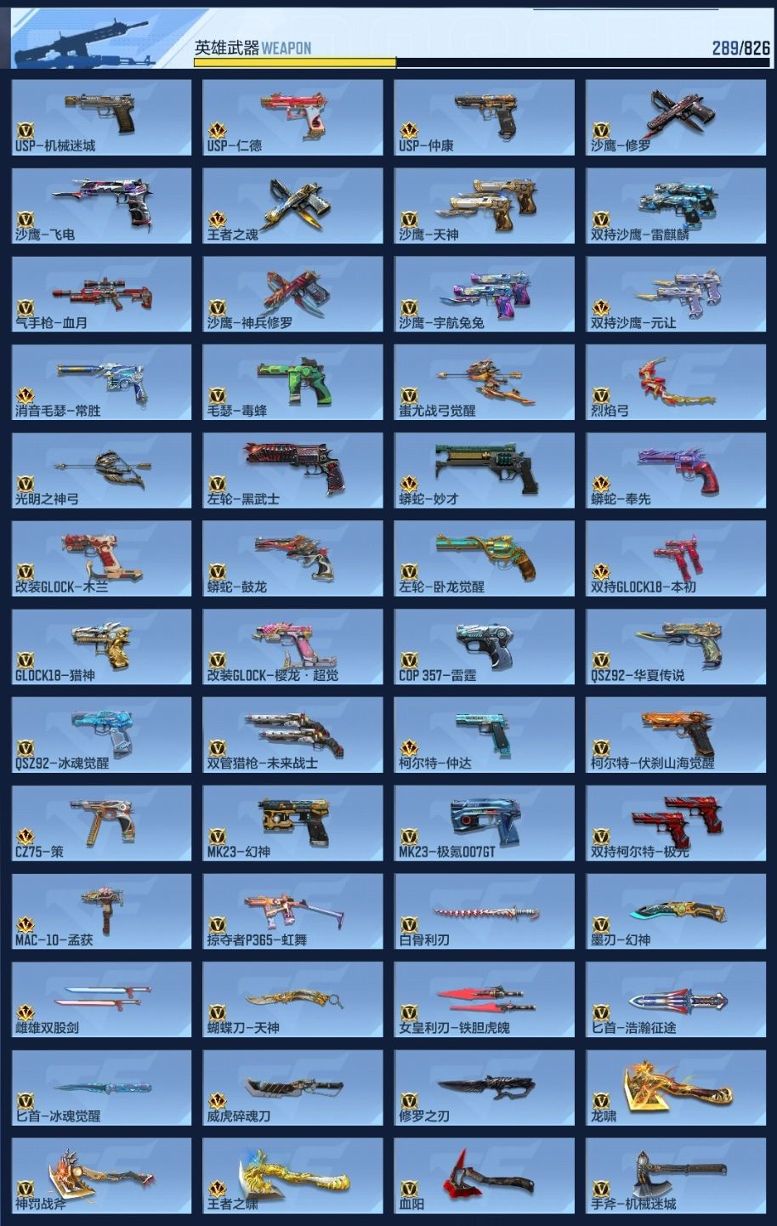Select the USP-仁德 pistol tile
The height and width of the screenshot is (1226, 777).
[292, 117]
